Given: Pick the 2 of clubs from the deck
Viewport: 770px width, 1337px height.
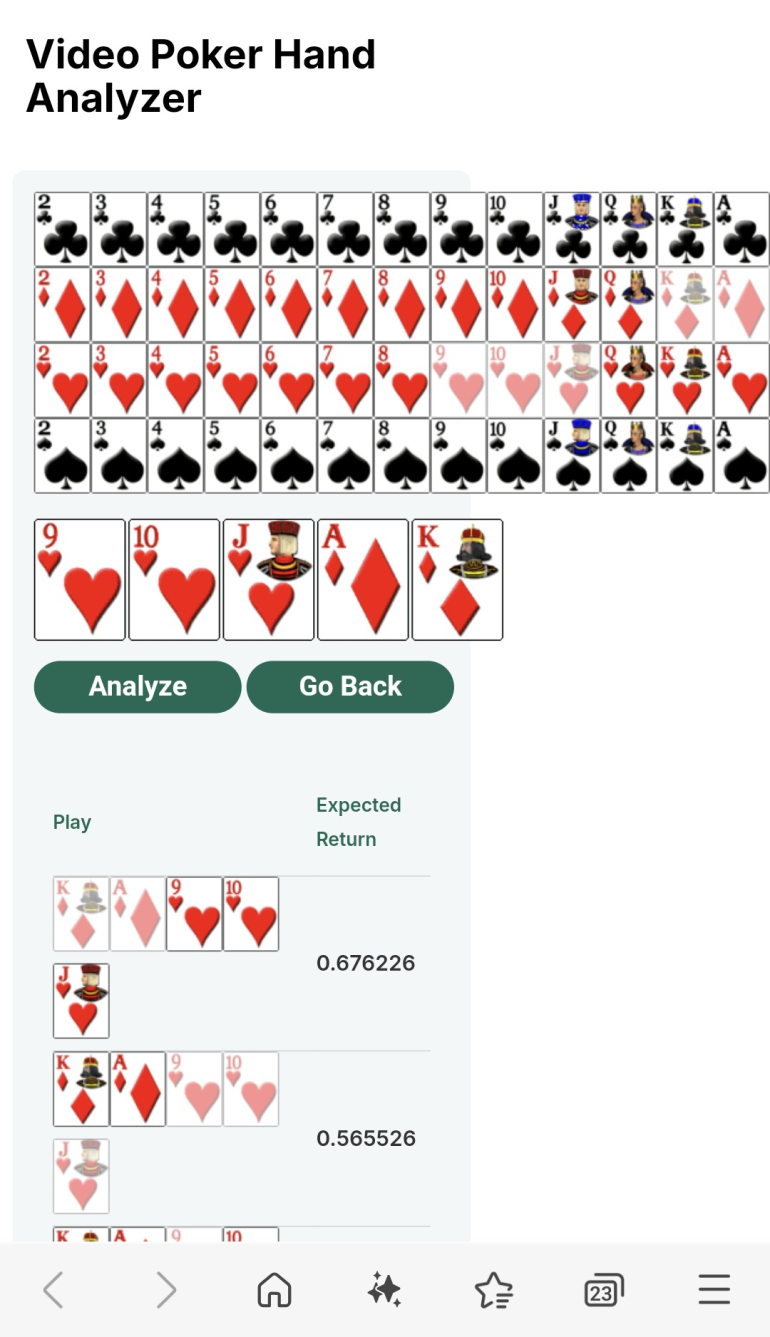Looking at the screenshot, I should (x=62, y=229).
